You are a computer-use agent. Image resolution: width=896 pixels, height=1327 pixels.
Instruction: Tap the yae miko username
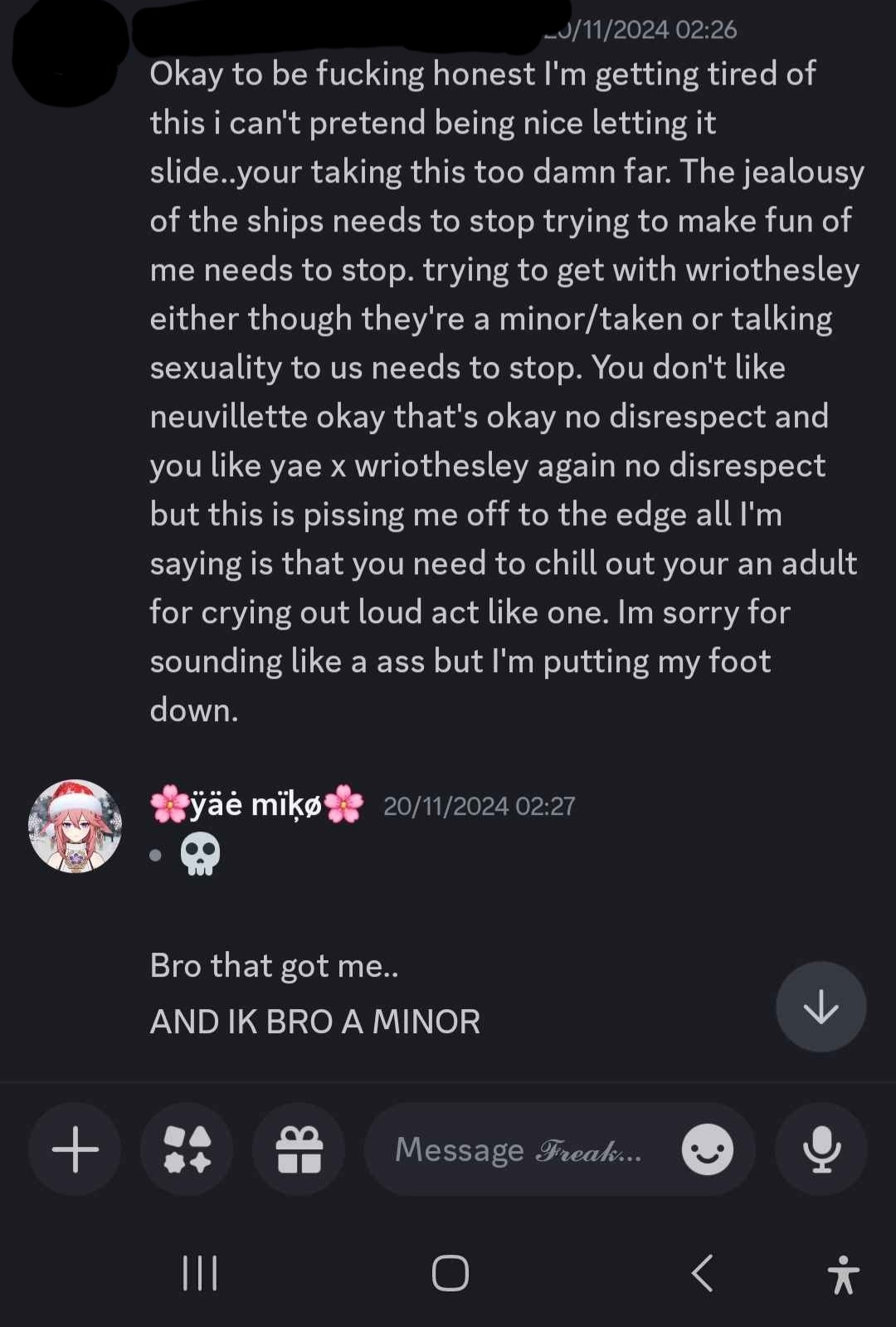click(x=256, y=805)
